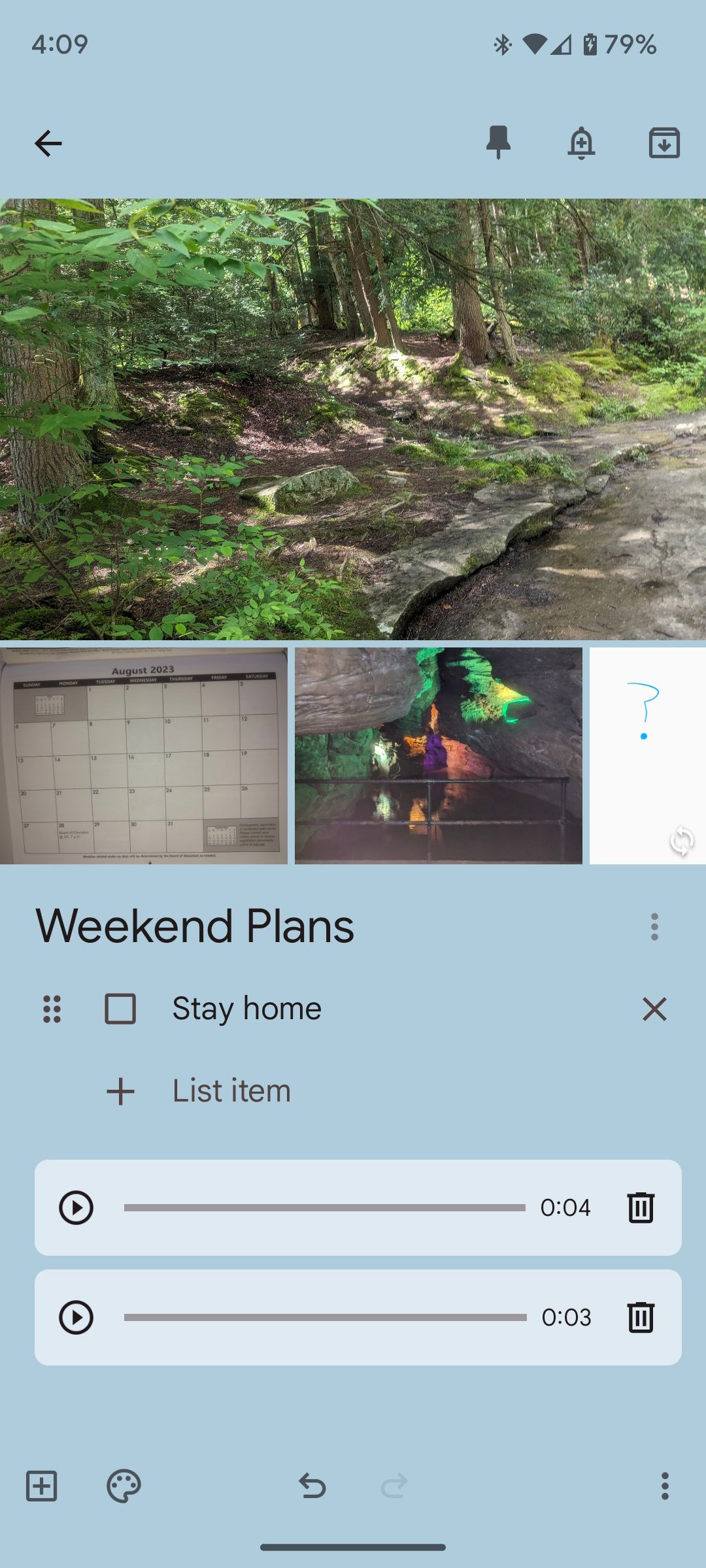The height and width of the screenshot is (1568, 706).
Task: Delete the Stay home list item
Action: coord(654,1009)
